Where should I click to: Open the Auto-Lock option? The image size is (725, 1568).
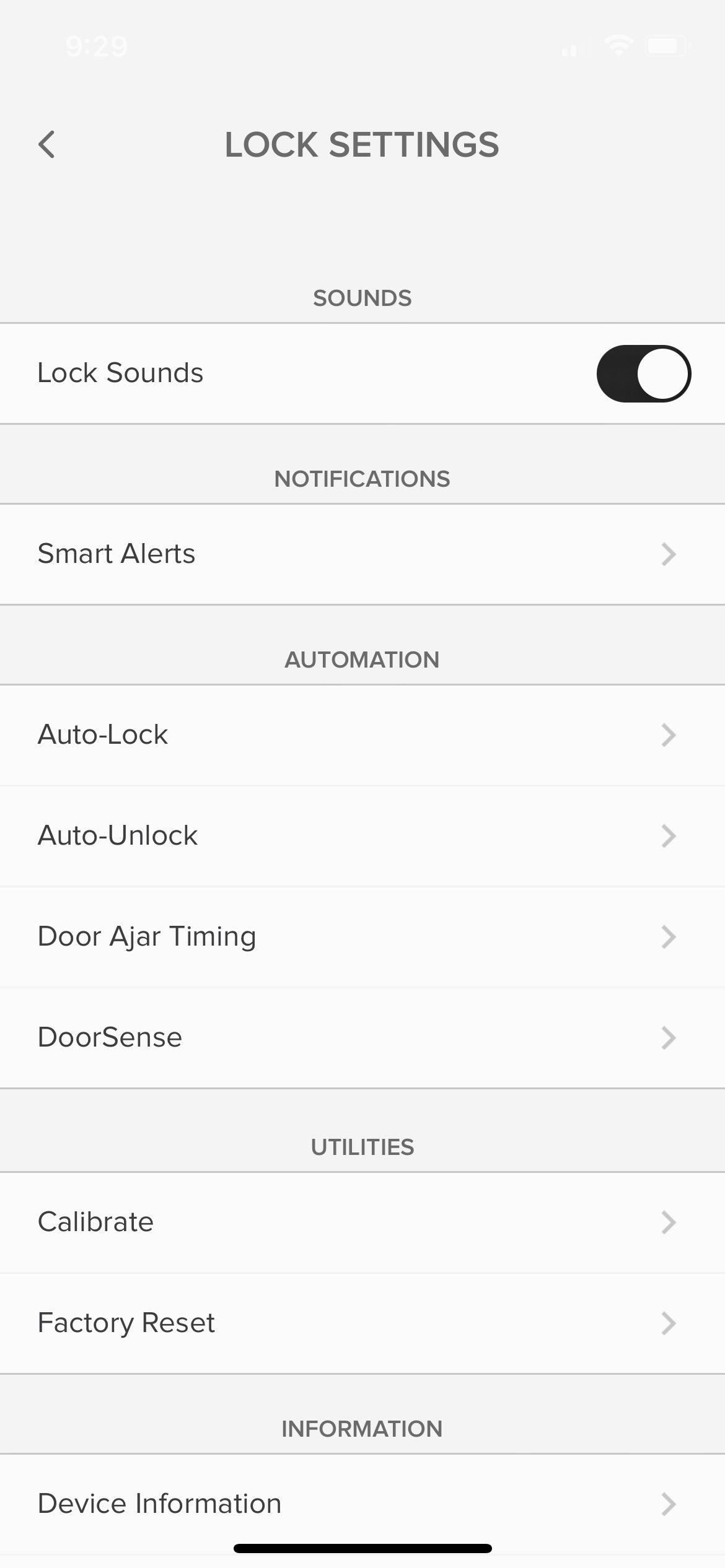tap(362, 735)
